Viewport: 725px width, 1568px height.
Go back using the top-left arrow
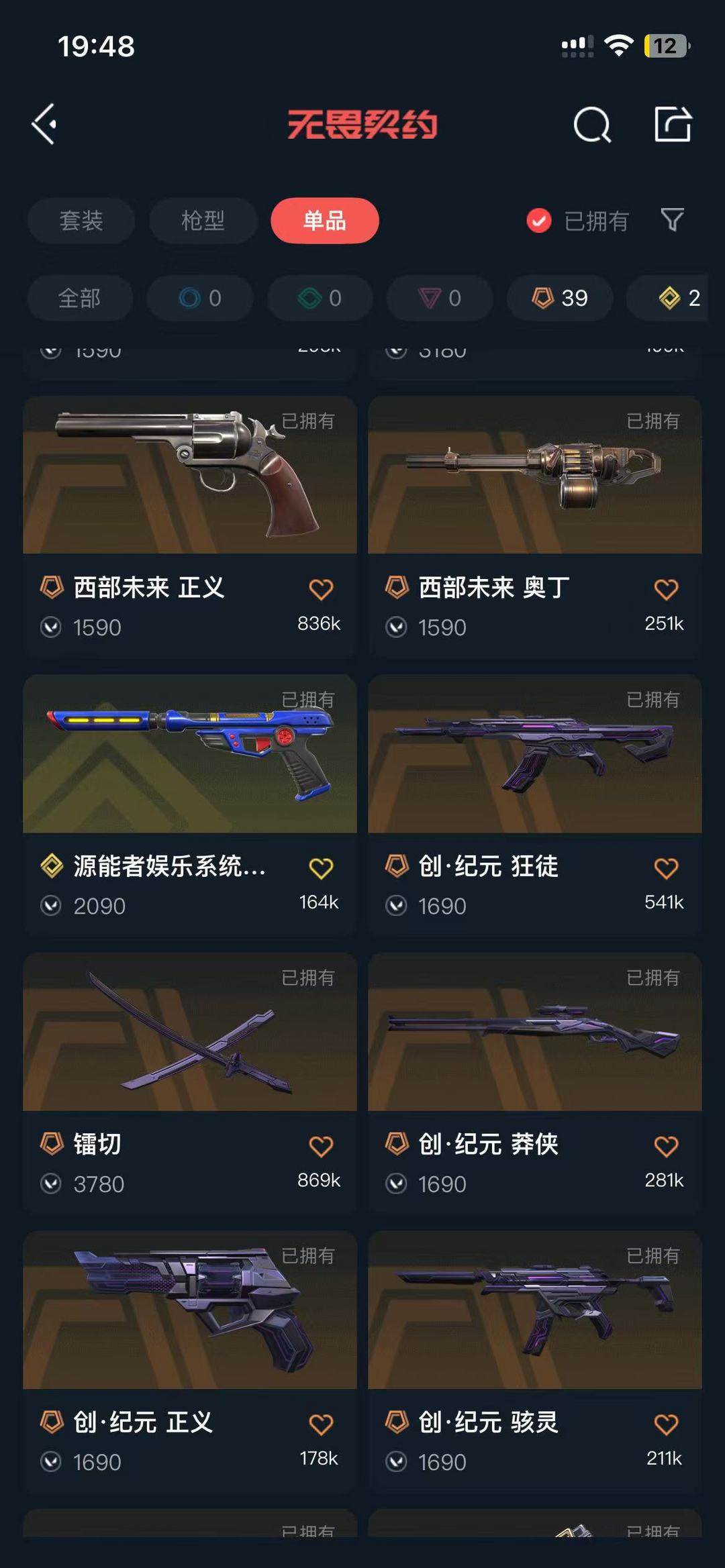[x=44, y=124]
